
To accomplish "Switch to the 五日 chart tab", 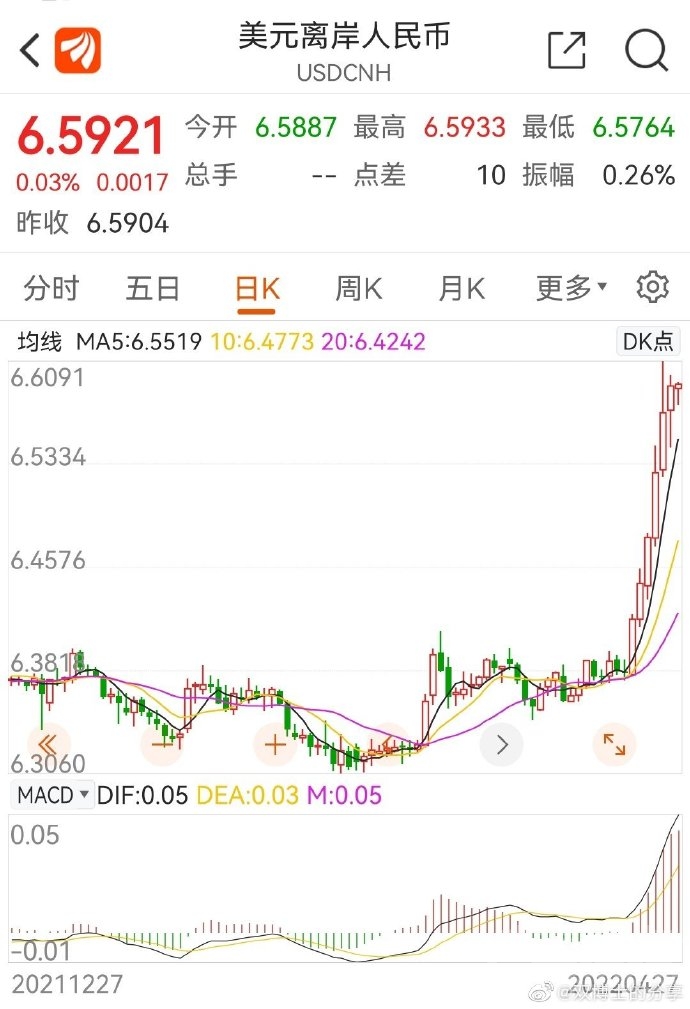I will (x=153, y=289).
